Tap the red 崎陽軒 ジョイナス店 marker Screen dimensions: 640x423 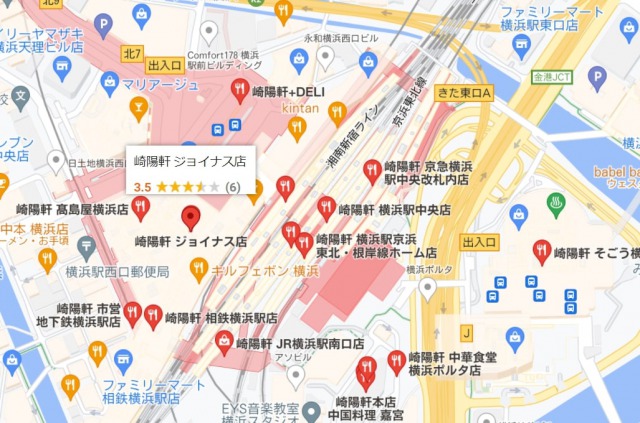click(191, 216)
